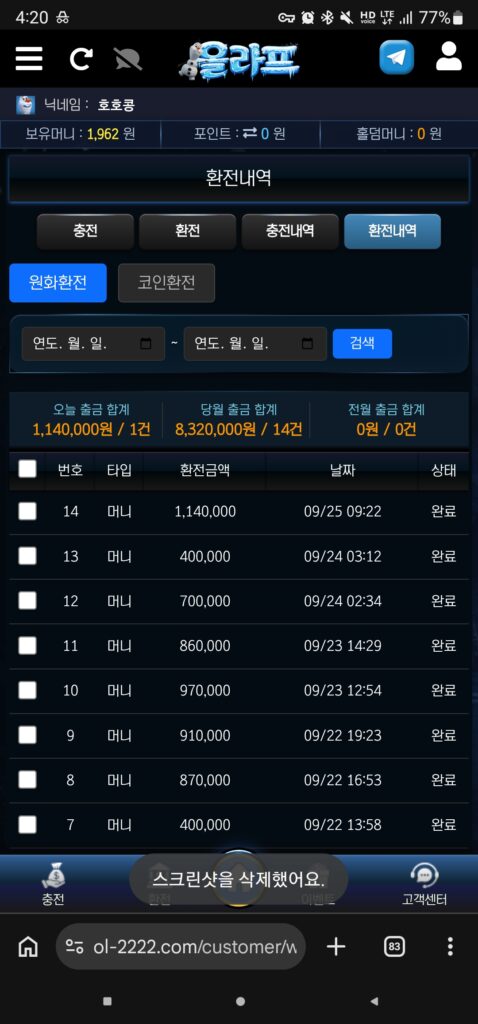
Task: Tap the 검색 search button
Action: tap(362, 344)
